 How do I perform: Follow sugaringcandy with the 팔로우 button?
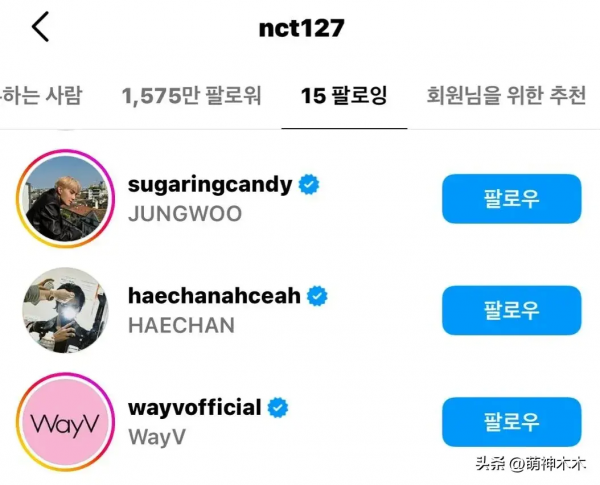tap(511, 198)
